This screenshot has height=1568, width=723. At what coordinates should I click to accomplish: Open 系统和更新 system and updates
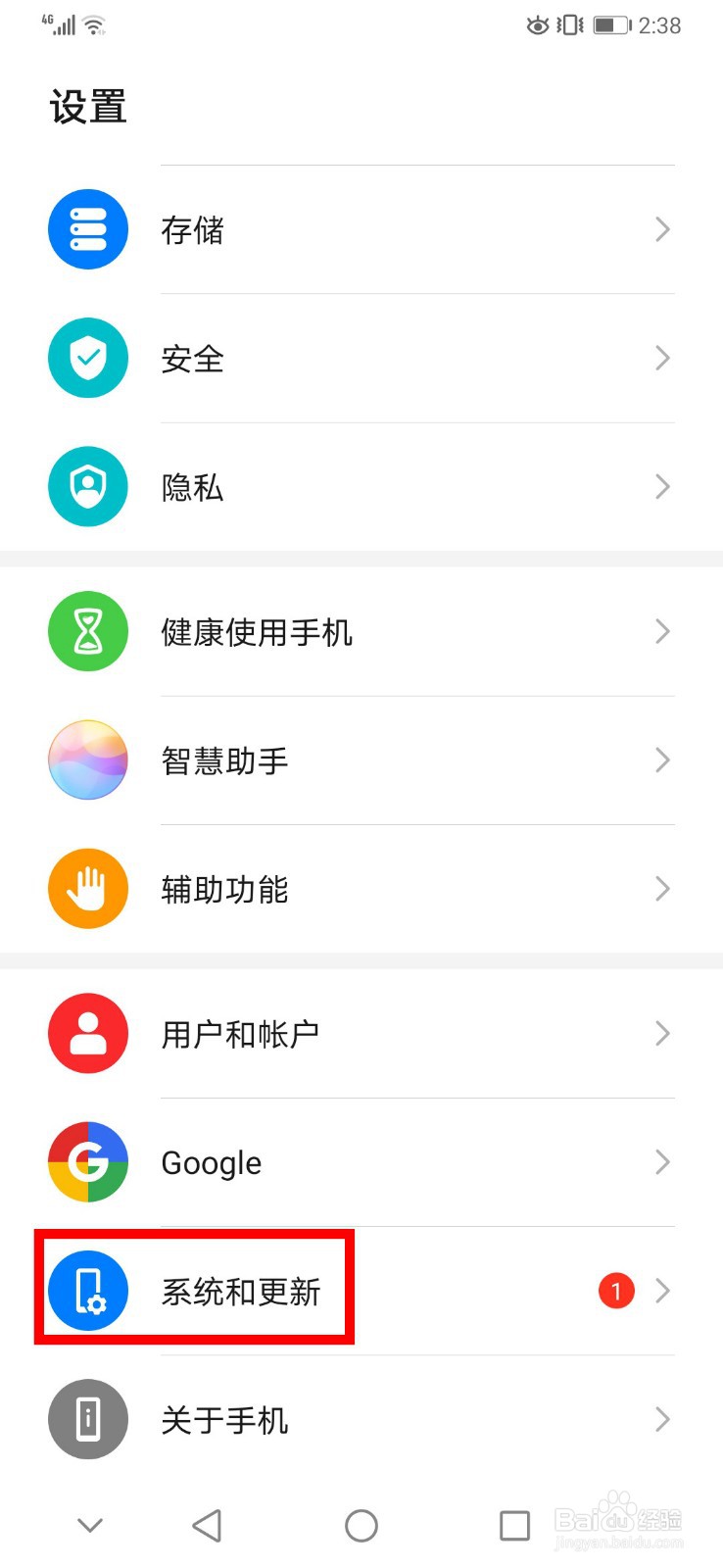pos(361,1291)
